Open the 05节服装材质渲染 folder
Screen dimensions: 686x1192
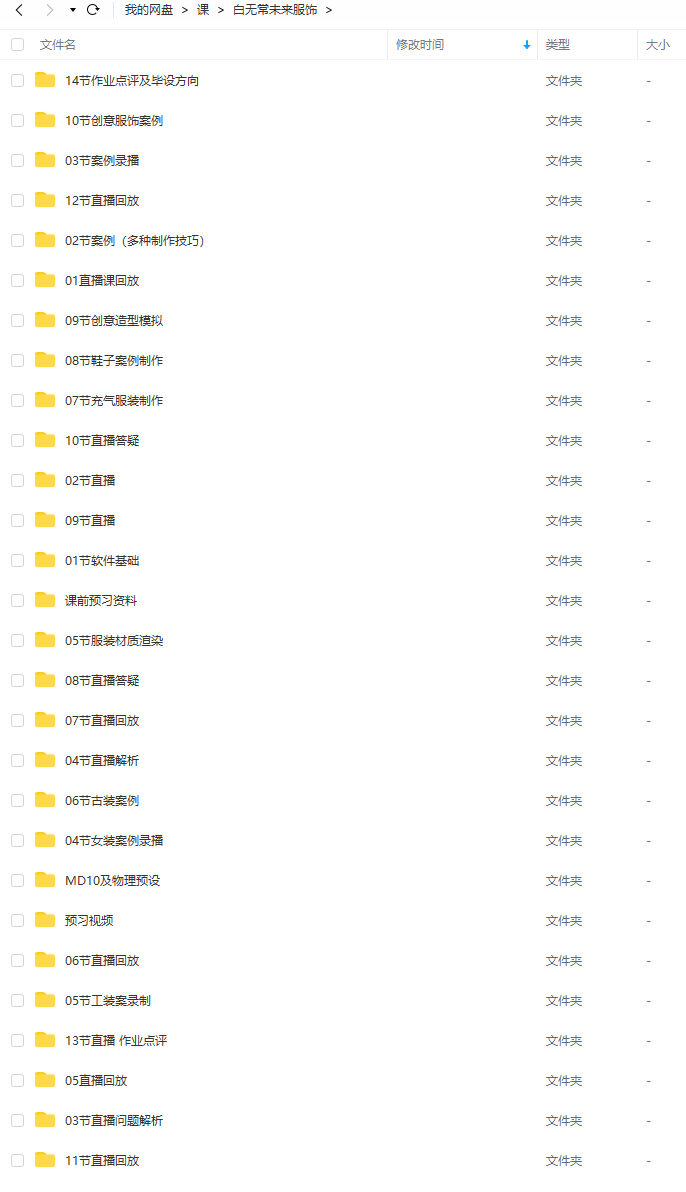click(x=113, y=641)
